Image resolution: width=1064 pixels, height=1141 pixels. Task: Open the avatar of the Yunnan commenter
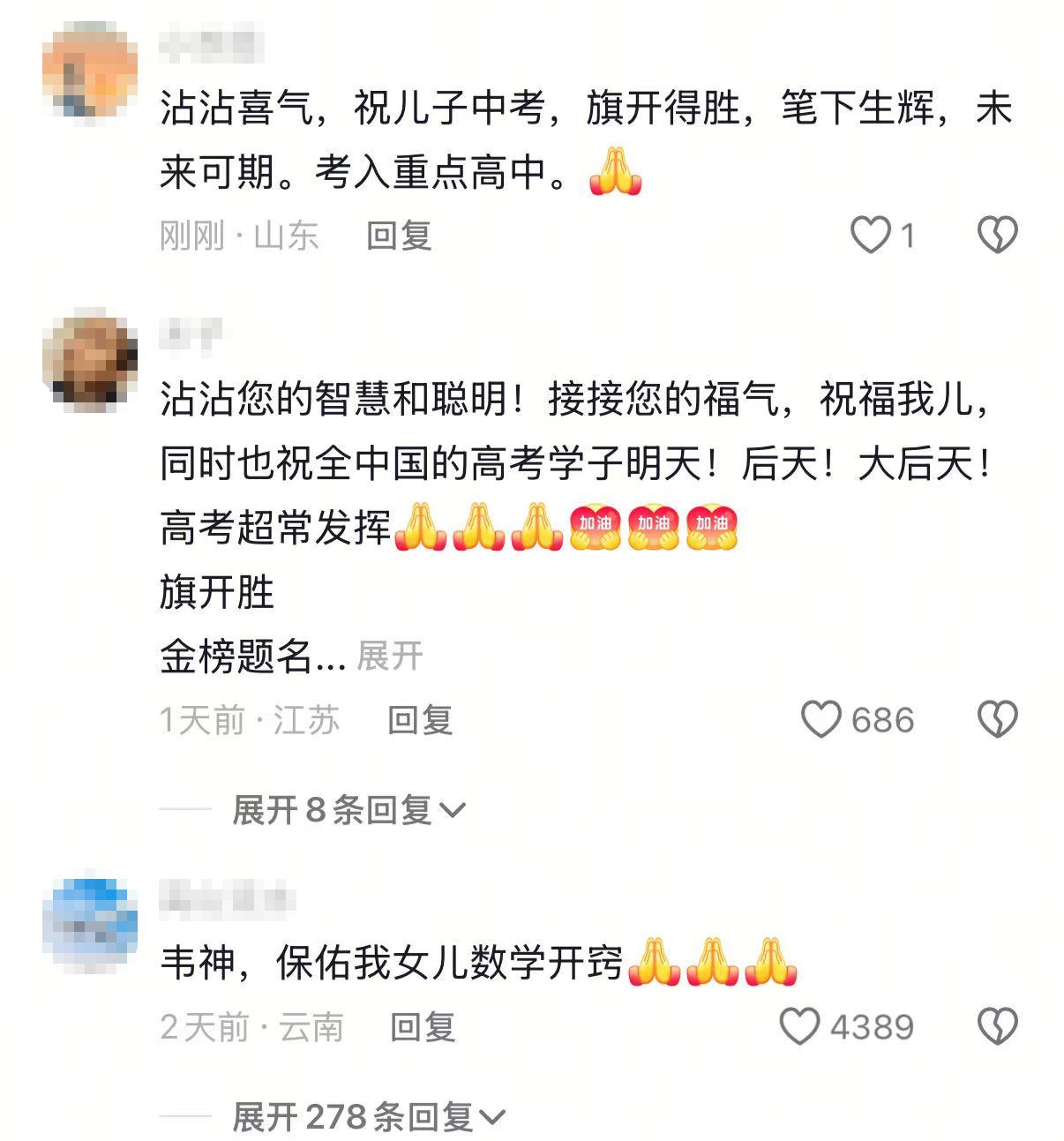coord(90,920)
